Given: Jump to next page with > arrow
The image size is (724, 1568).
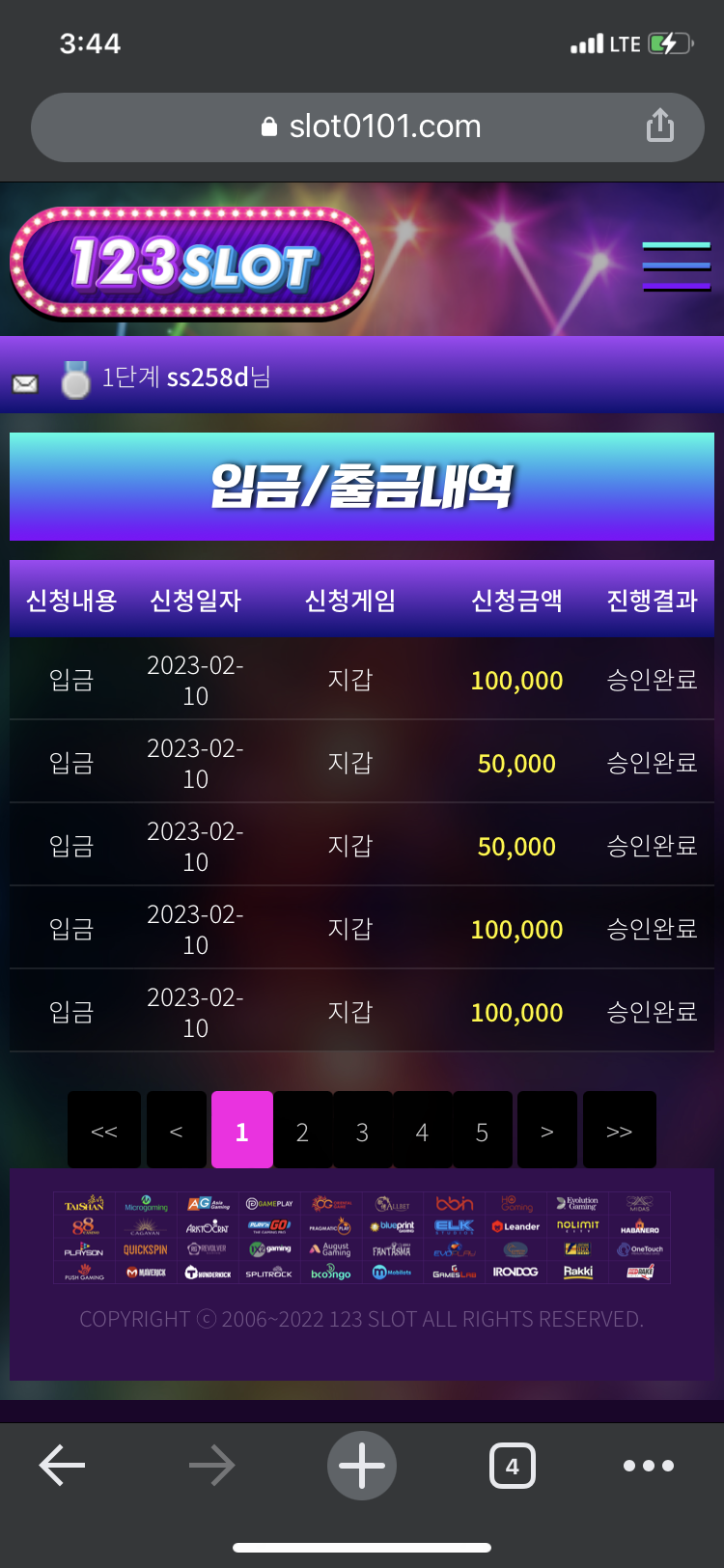Looking at the screenshot, I should point(547,1132).
